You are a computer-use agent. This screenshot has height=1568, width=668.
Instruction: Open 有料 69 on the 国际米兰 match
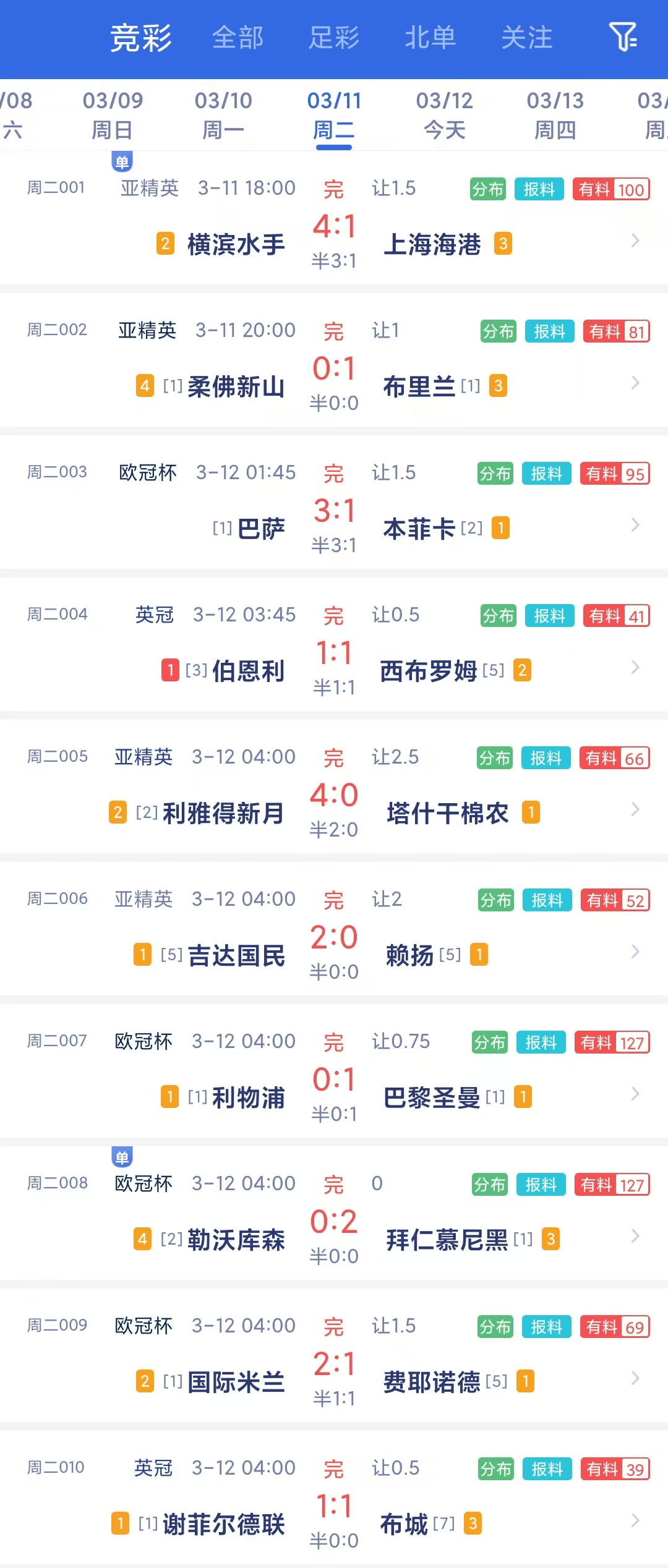click(x=614, y=1327)
